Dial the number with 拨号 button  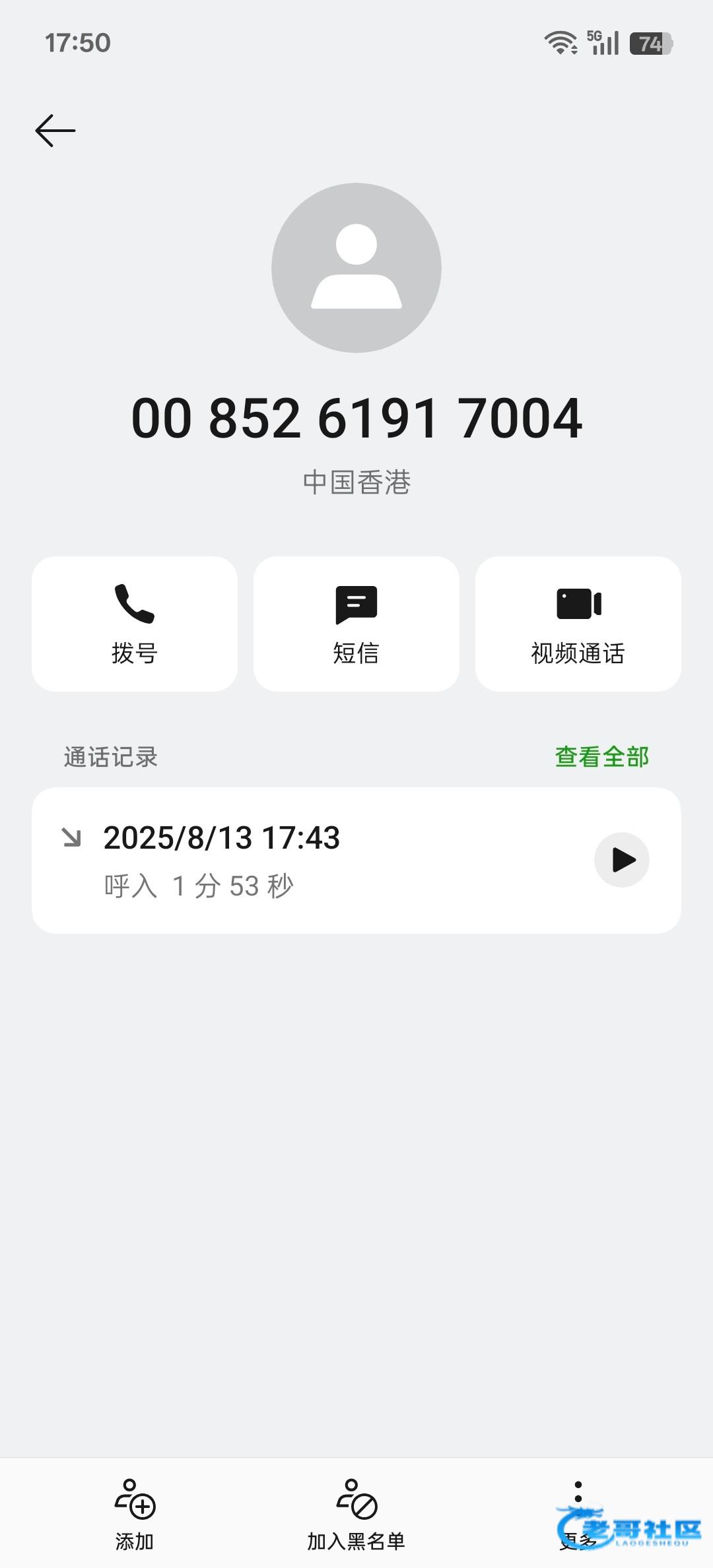click(x=135, y=624)
